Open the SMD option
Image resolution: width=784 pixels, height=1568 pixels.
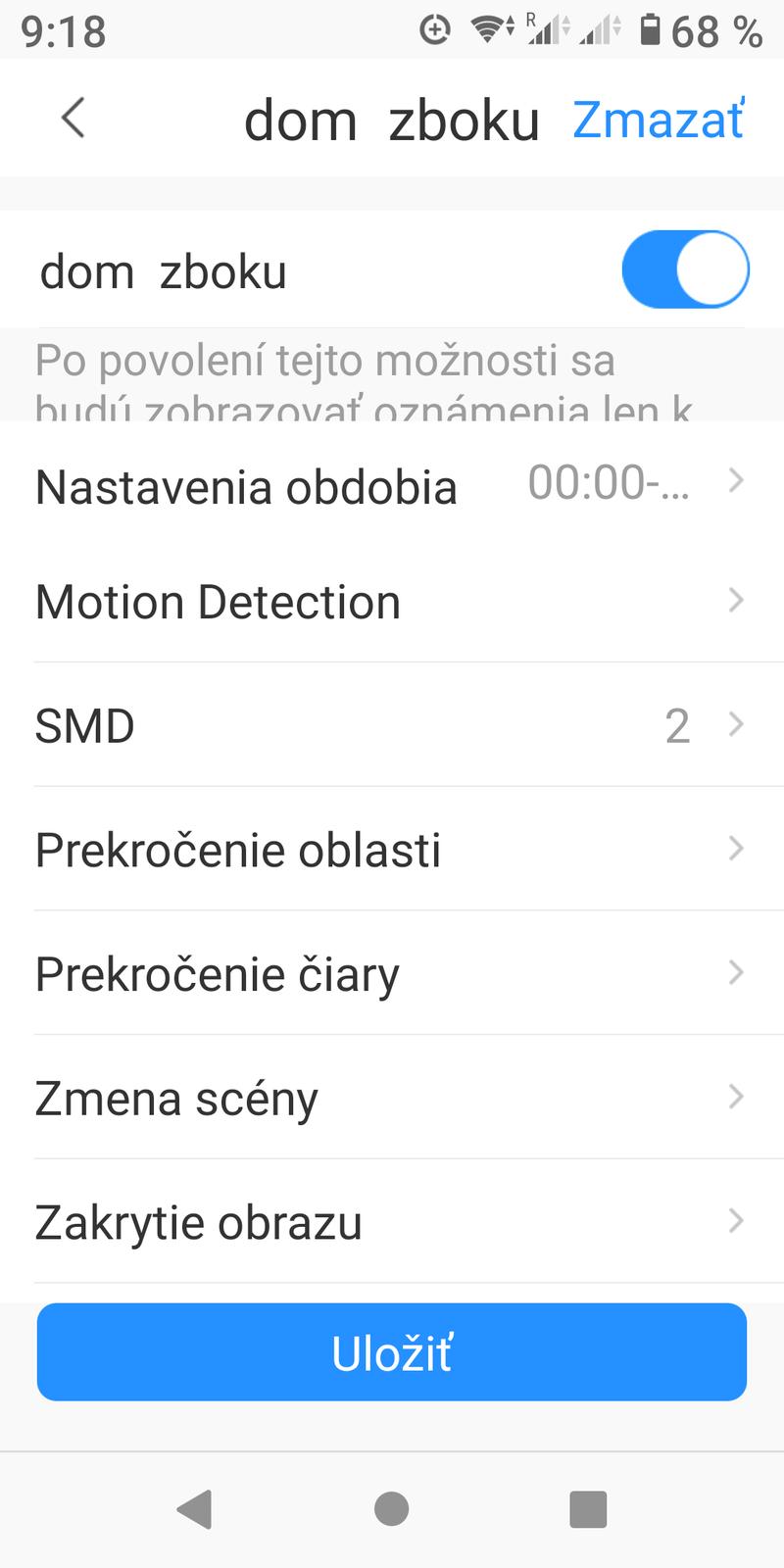click(390, 726)
